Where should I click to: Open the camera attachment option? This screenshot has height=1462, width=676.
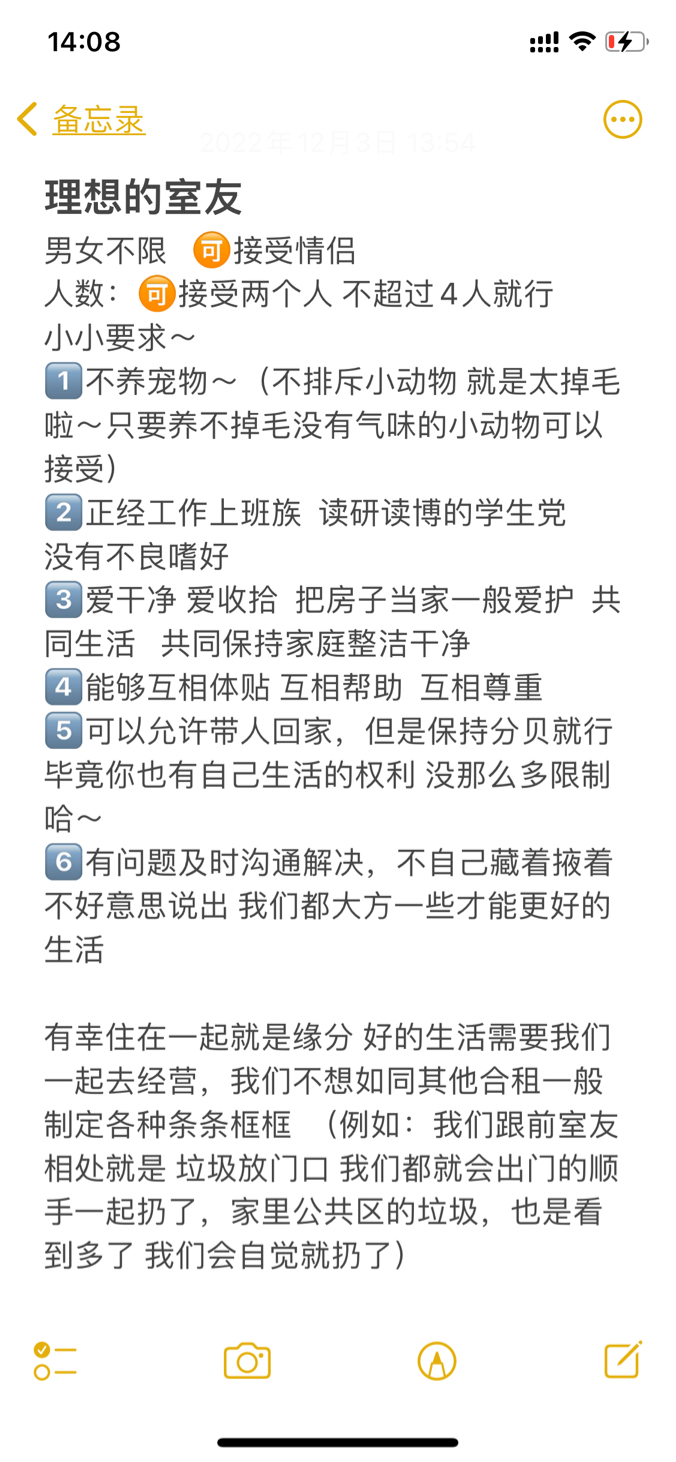(247, 1361)
